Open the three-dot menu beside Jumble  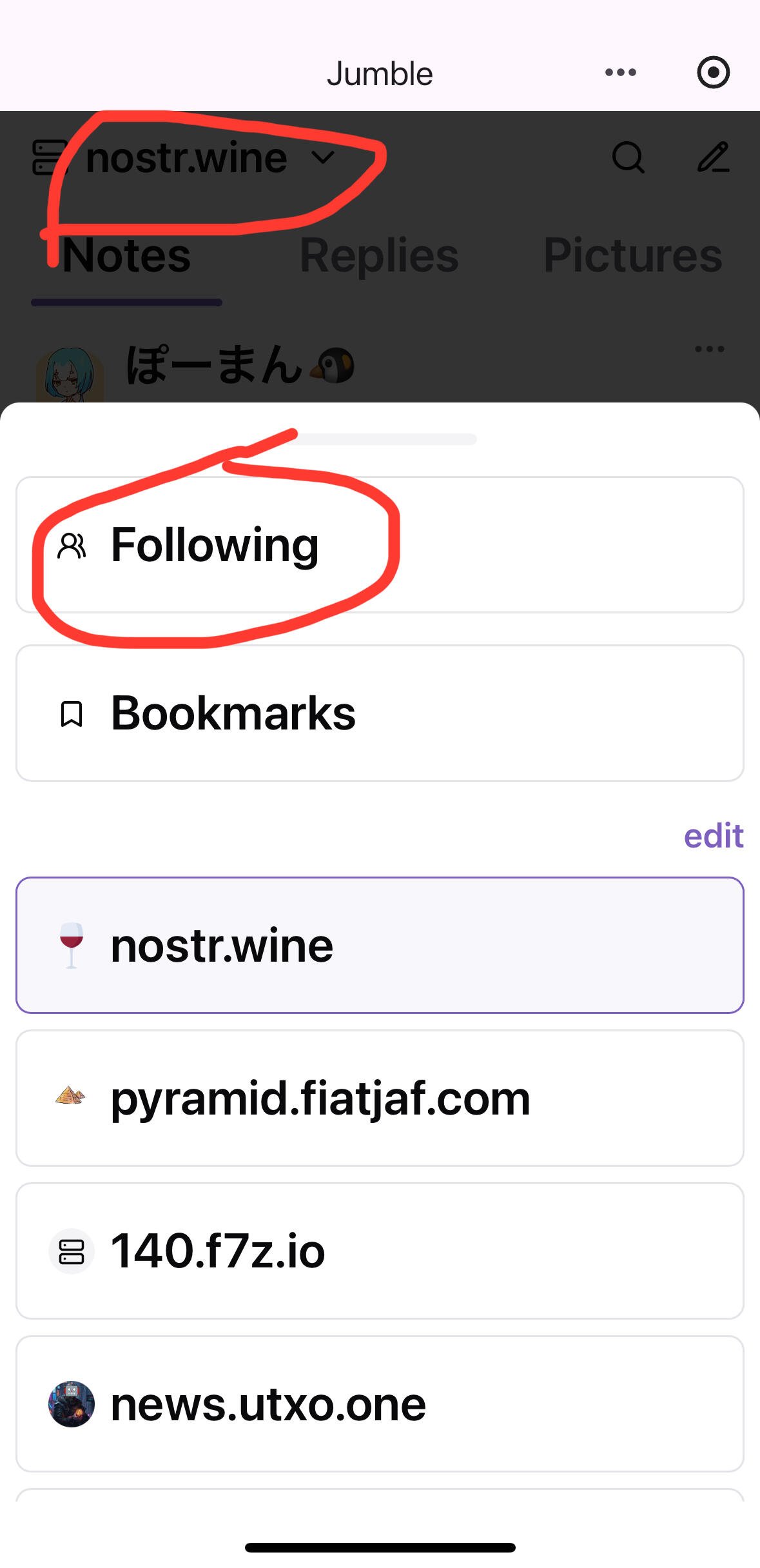(621, 72)
